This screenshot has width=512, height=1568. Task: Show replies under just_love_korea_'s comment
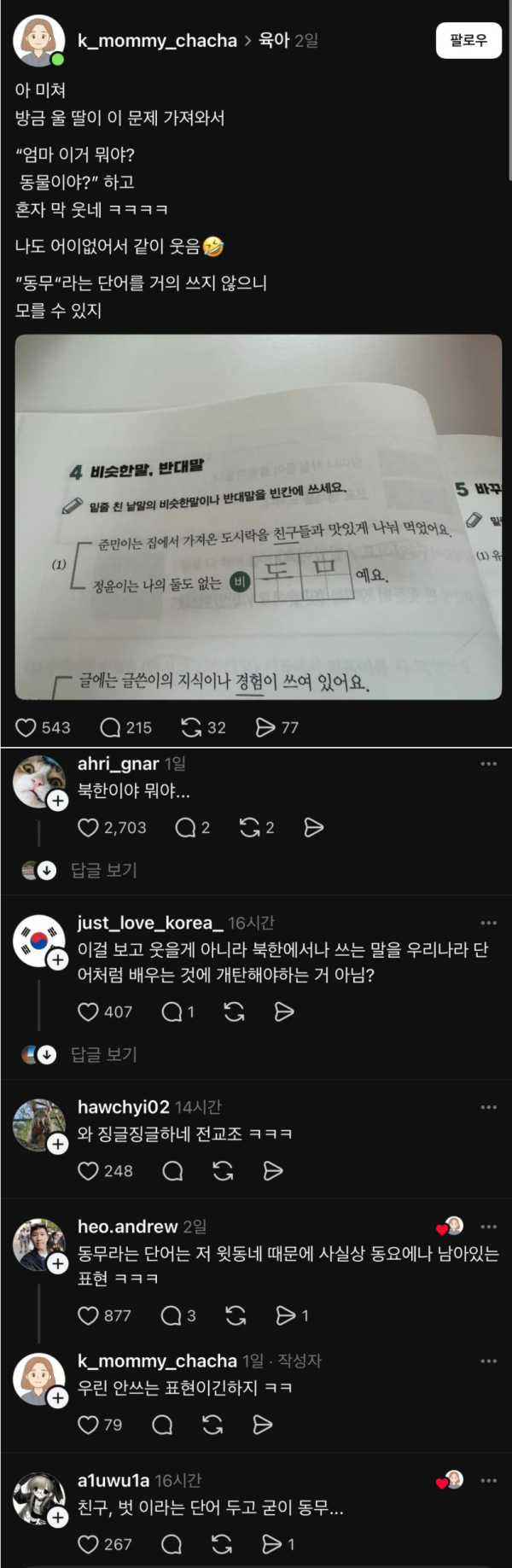point(102,1054)
